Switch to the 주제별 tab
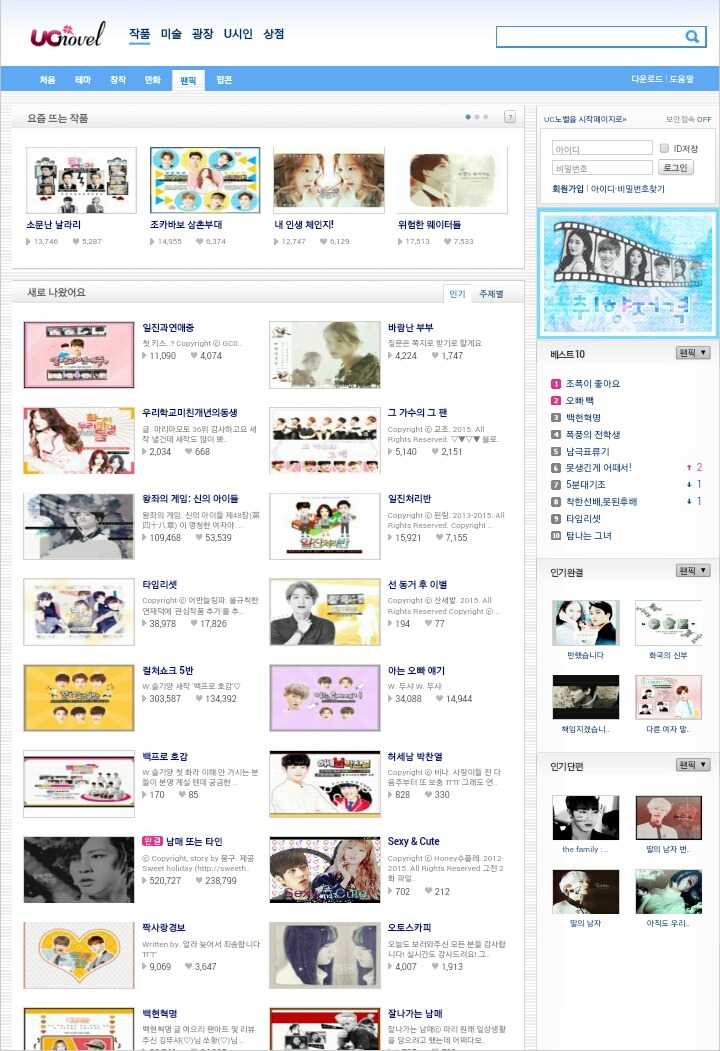 pos(491,294)
